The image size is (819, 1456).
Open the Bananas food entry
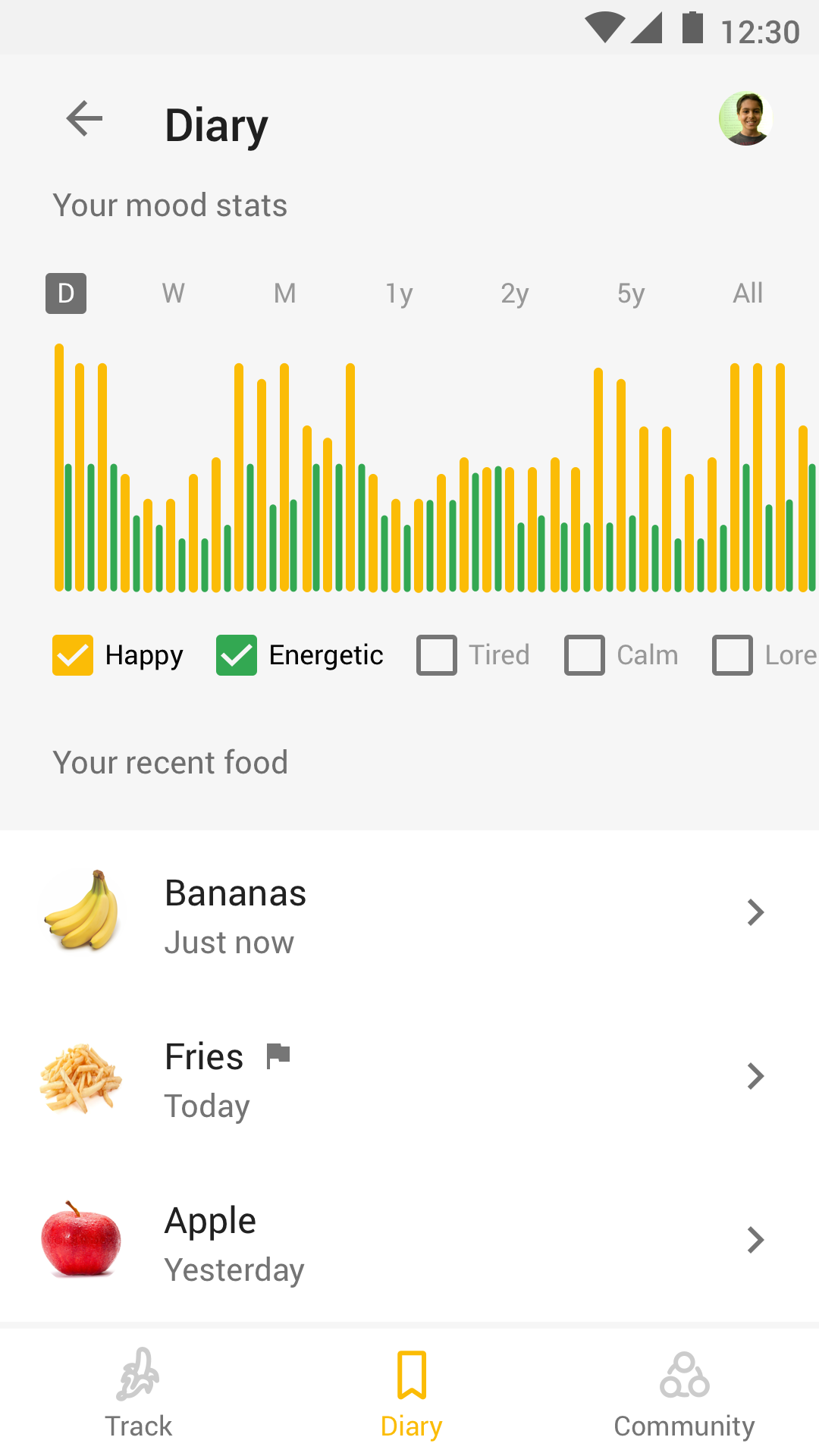409,912
